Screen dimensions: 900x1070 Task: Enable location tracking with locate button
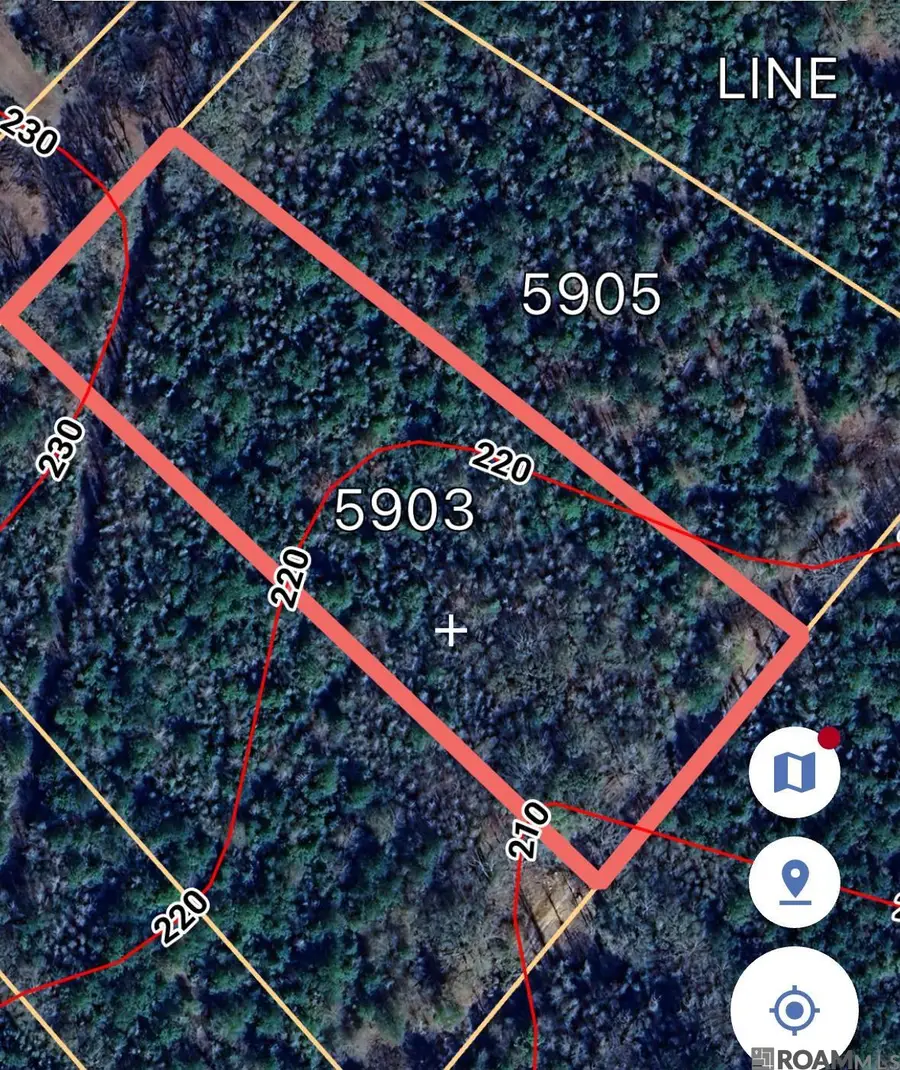coord(795,1008)
